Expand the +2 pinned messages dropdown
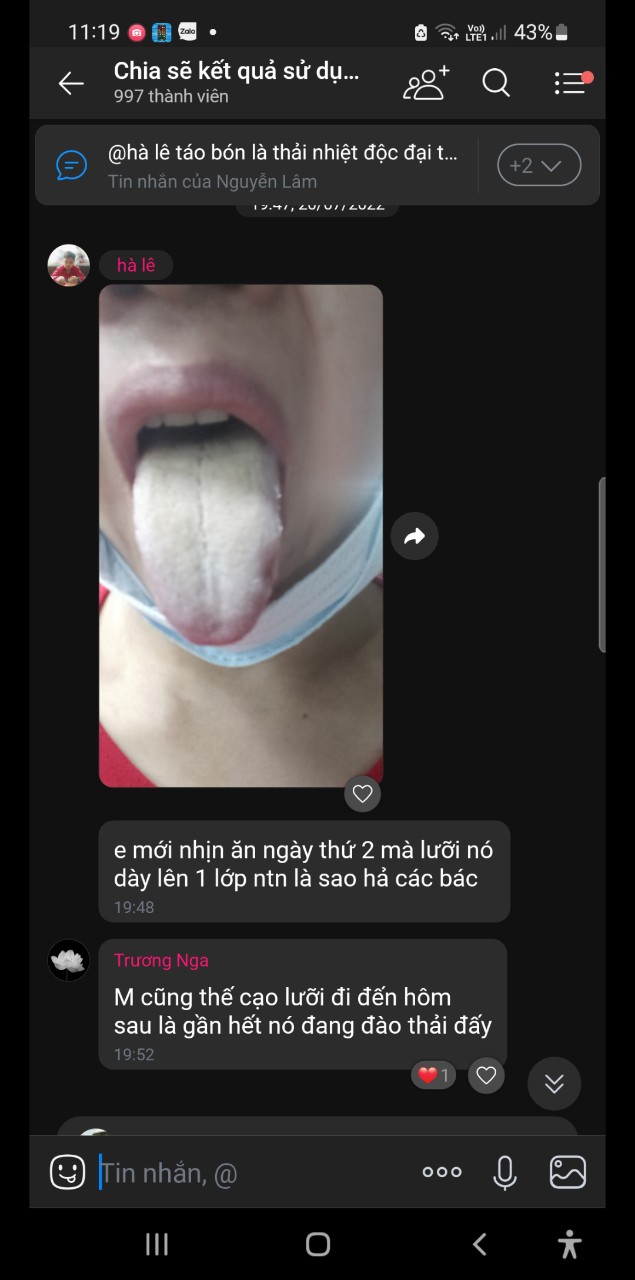The height and width of the screenshot is (1280, 635). pos(539,165)
